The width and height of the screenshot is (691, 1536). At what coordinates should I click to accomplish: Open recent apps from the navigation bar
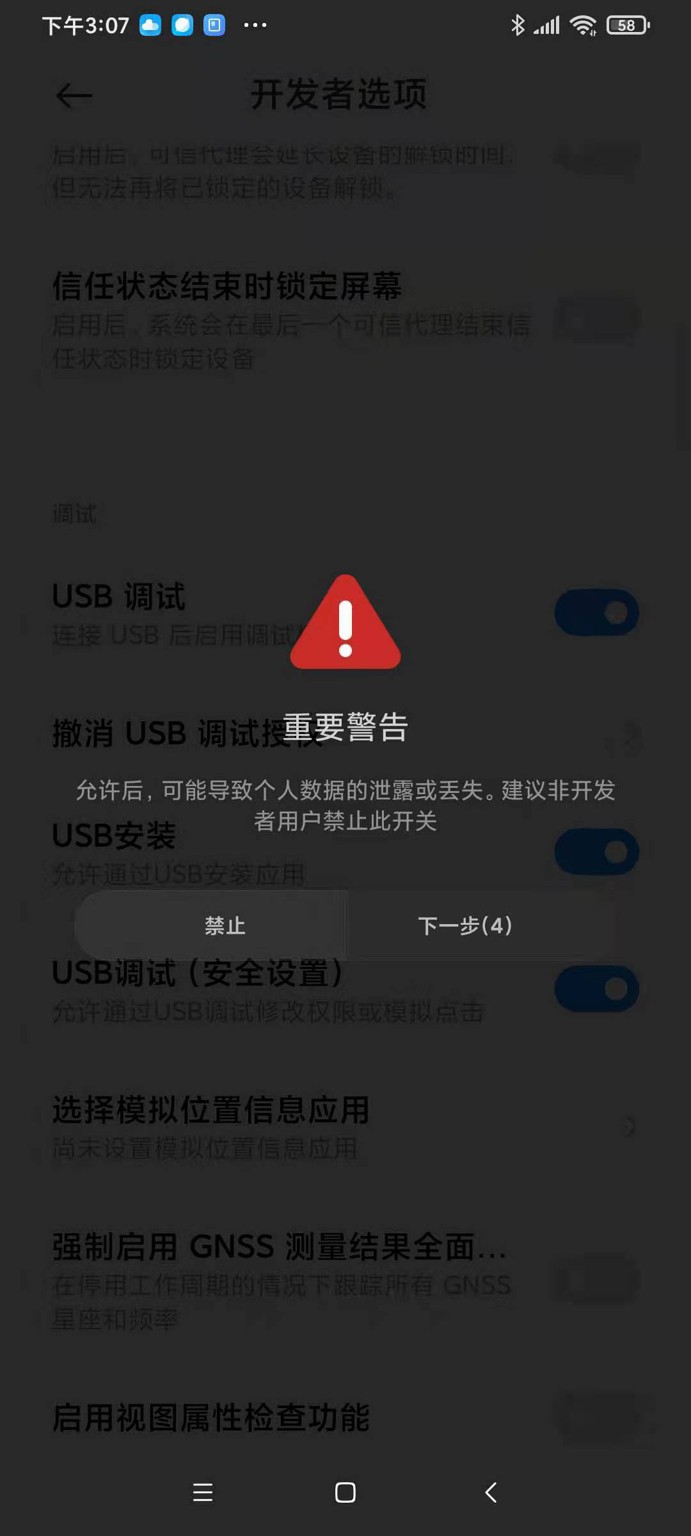click(x=203, y=1493)
